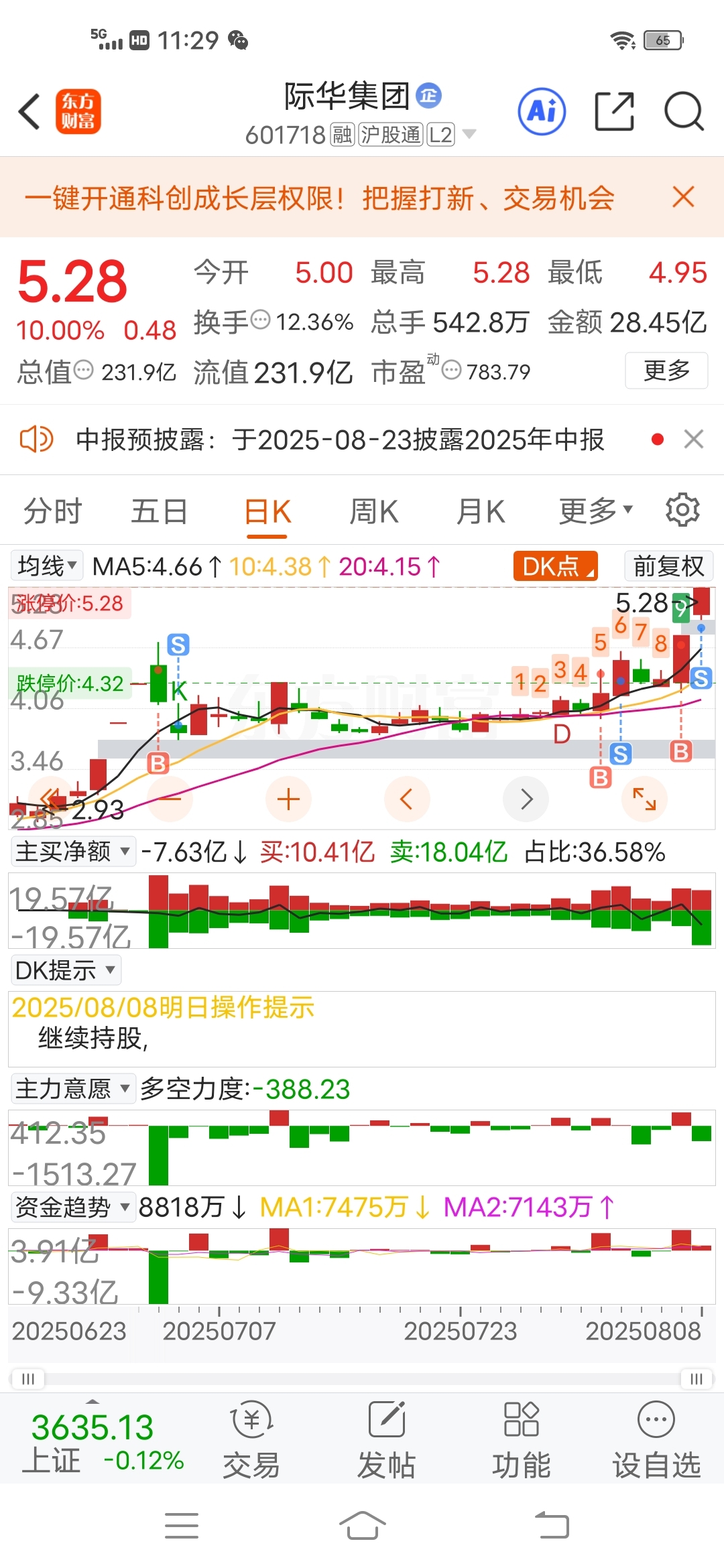
Task: Zoom in the K-line with plus button
Action: tap(288, 799)
